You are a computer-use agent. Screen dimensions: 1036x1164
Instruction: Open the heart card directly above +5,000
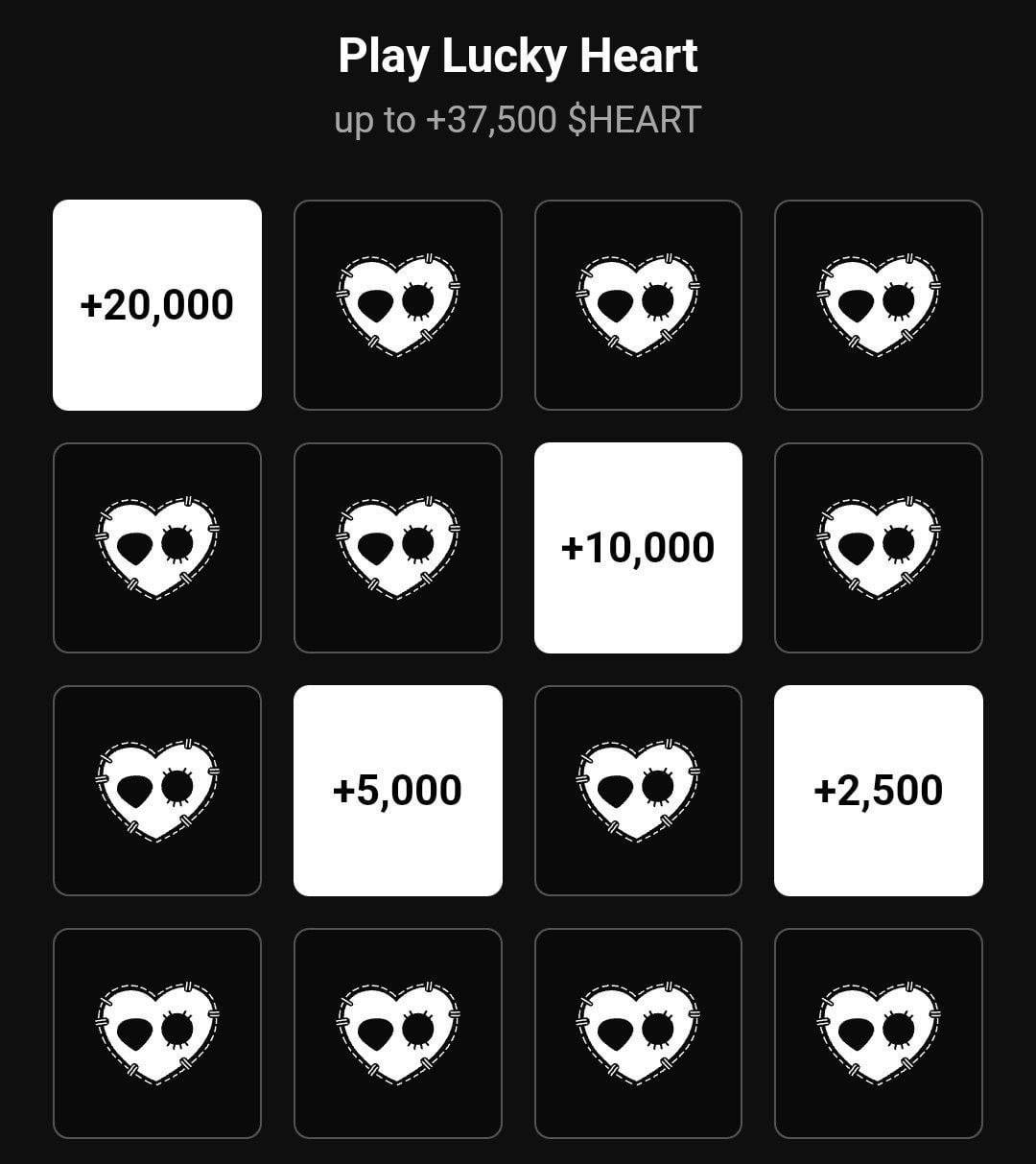tap(398, 548)
